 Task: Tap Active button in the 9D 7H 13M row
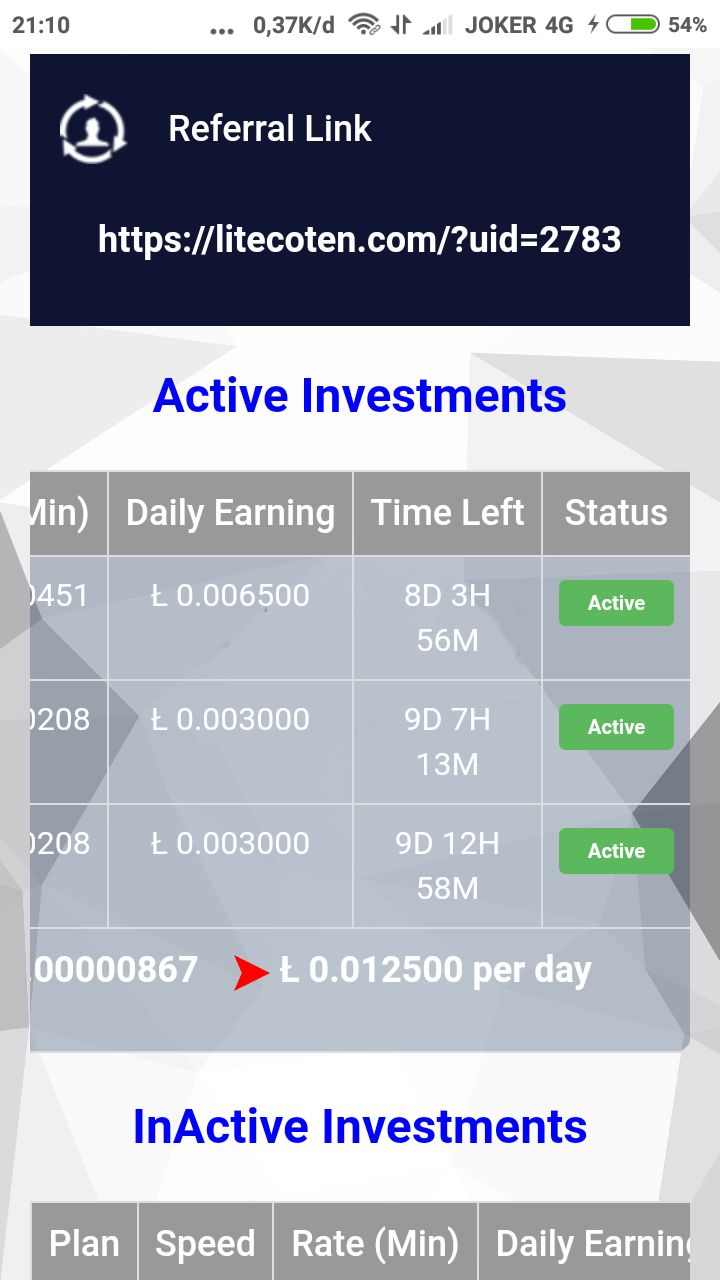616,727
